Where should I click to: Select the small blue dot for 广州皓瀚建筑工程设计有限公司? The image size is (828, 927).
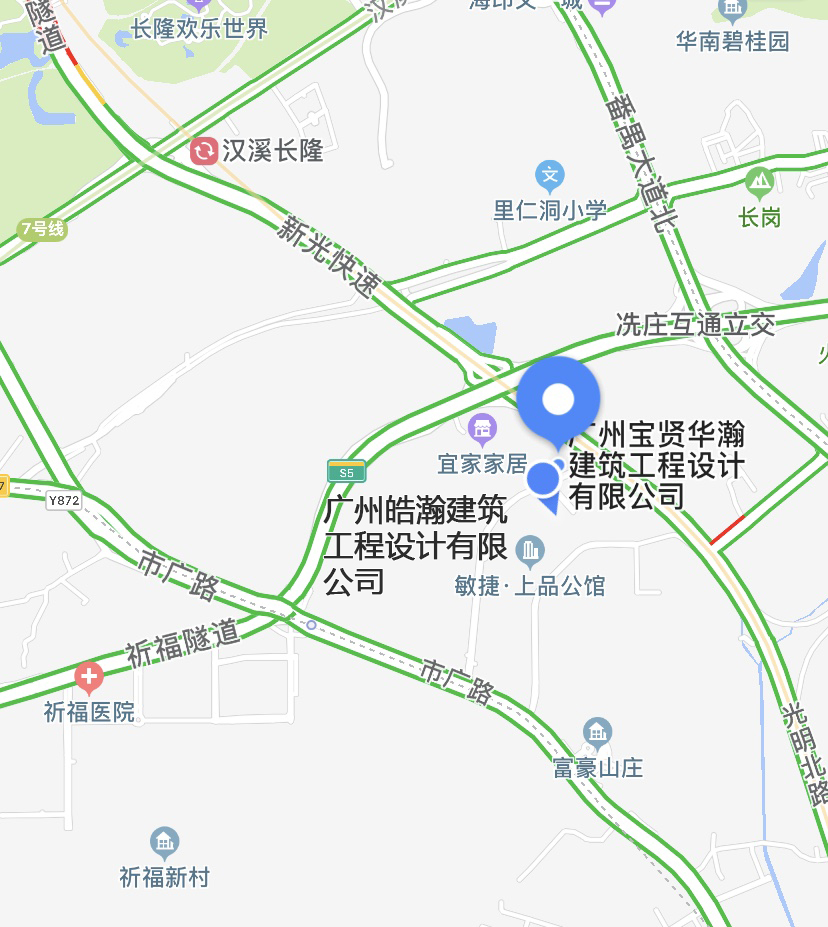pos(543,478)
